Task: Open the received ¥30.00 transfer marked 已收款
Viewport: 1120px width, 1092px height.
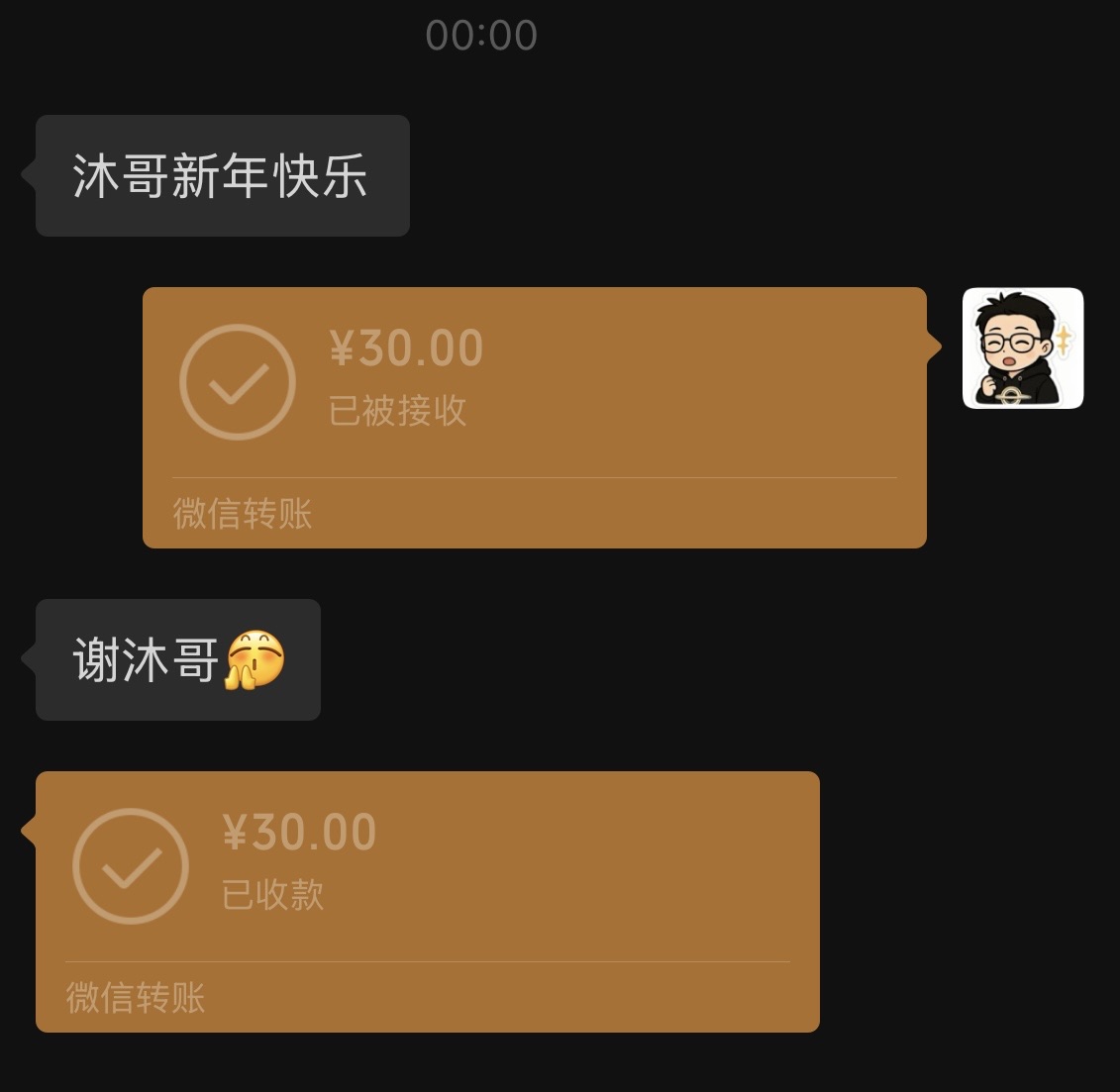Action: point(428,901)
